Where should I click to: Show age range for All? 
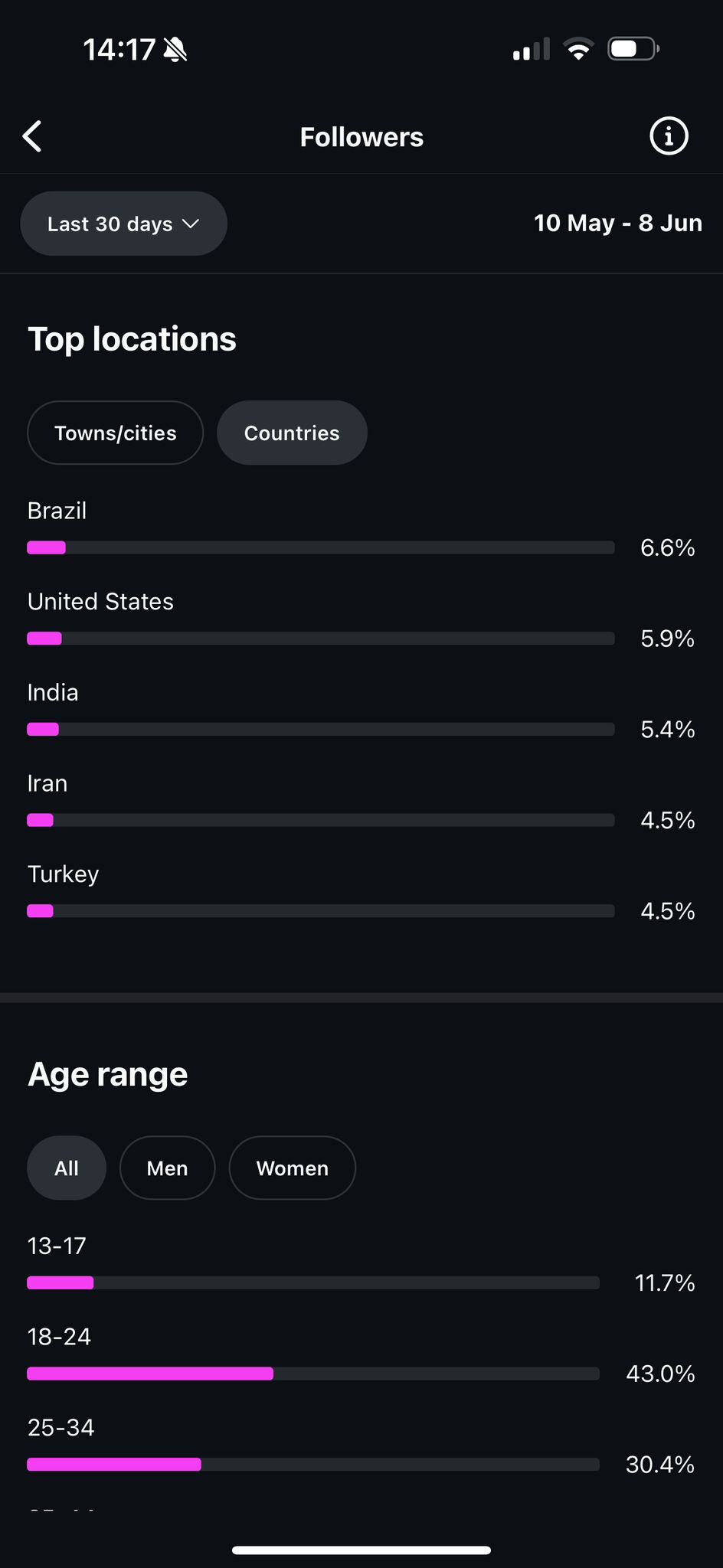[67, 1168]
